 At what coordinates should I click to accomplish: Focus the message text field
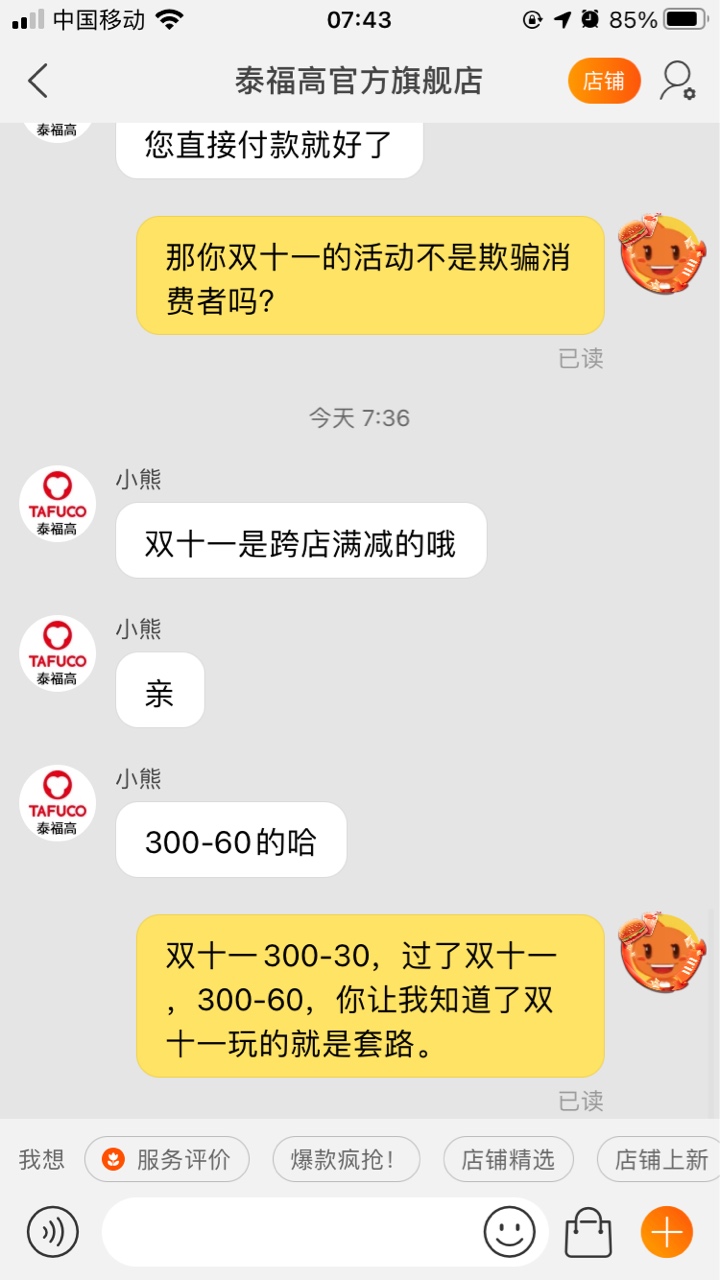(290, 1232)
